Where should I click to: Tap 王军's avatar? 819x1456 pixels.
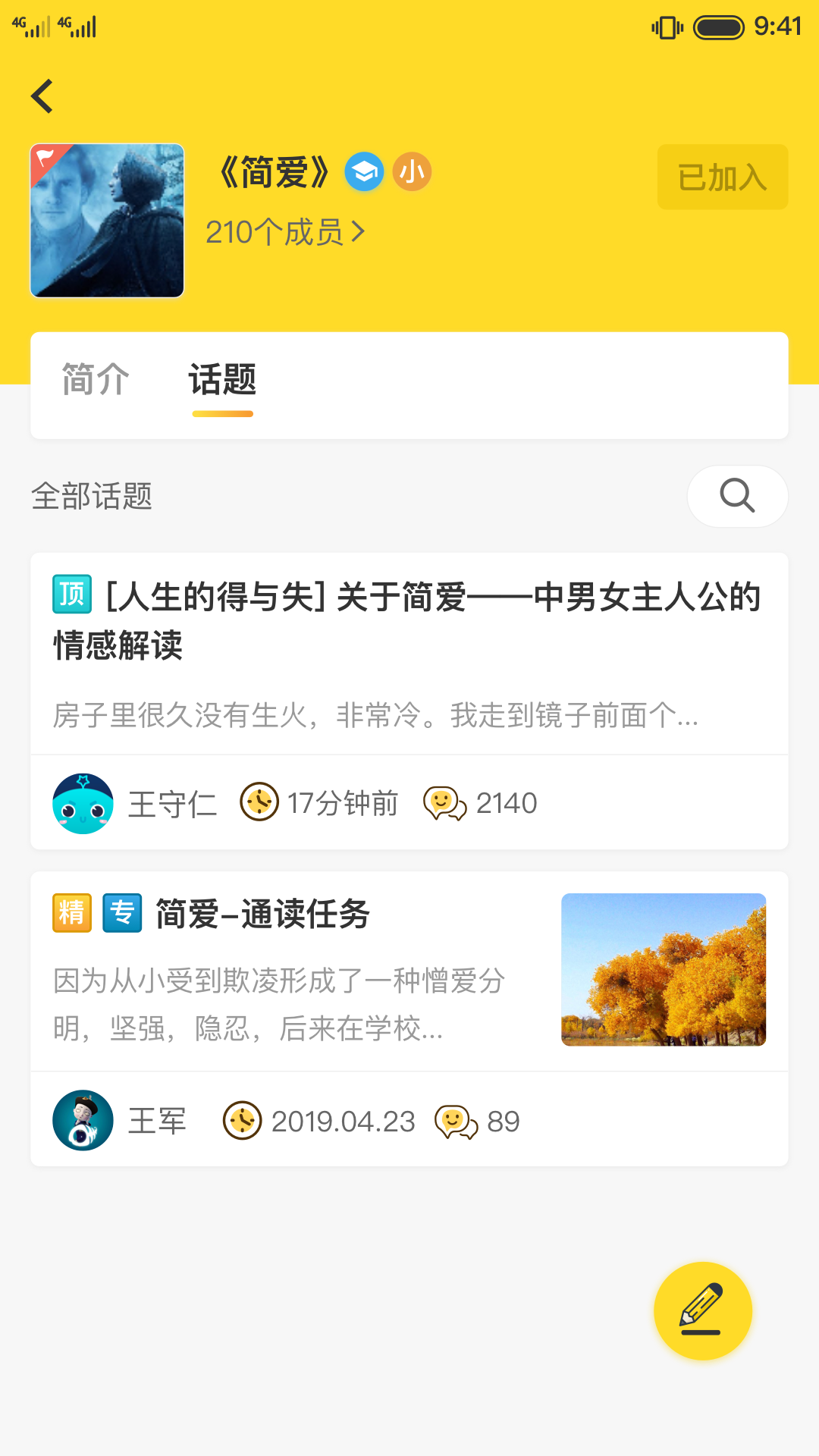[x=83, y=1121]
